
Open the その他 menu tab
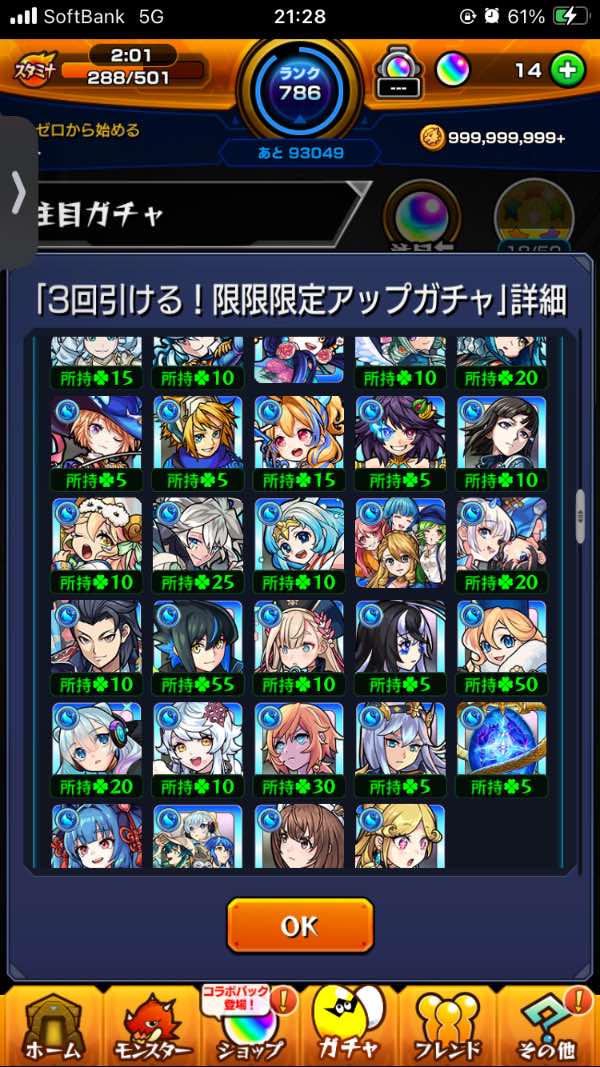(x=546, y=1025)
